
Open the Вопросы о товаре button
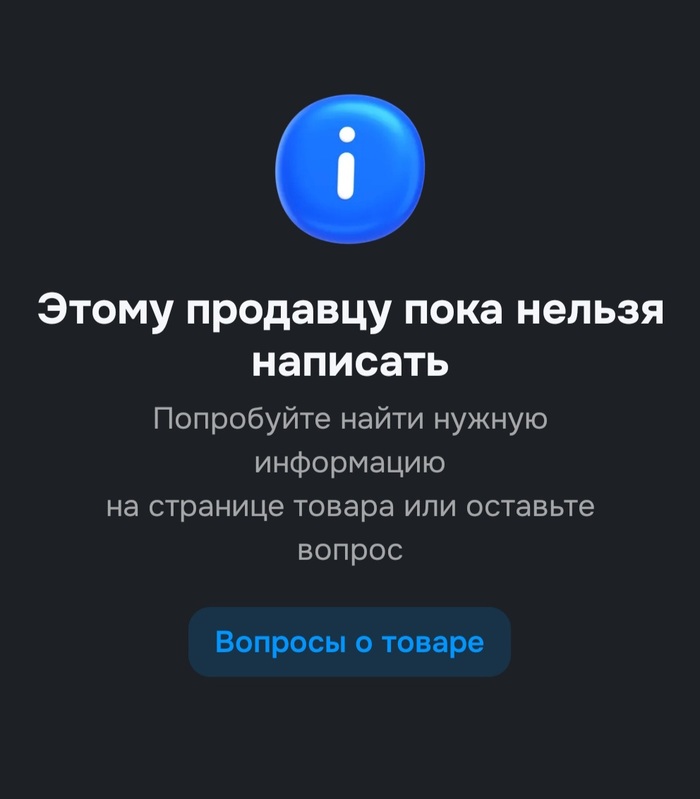coord(349,642)
